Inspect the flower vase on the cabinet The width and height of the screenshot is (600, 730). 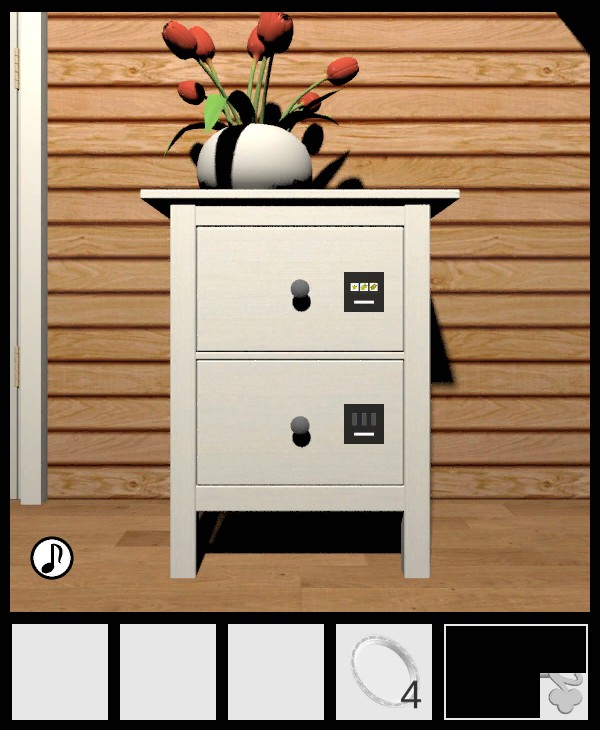(254, 157)
